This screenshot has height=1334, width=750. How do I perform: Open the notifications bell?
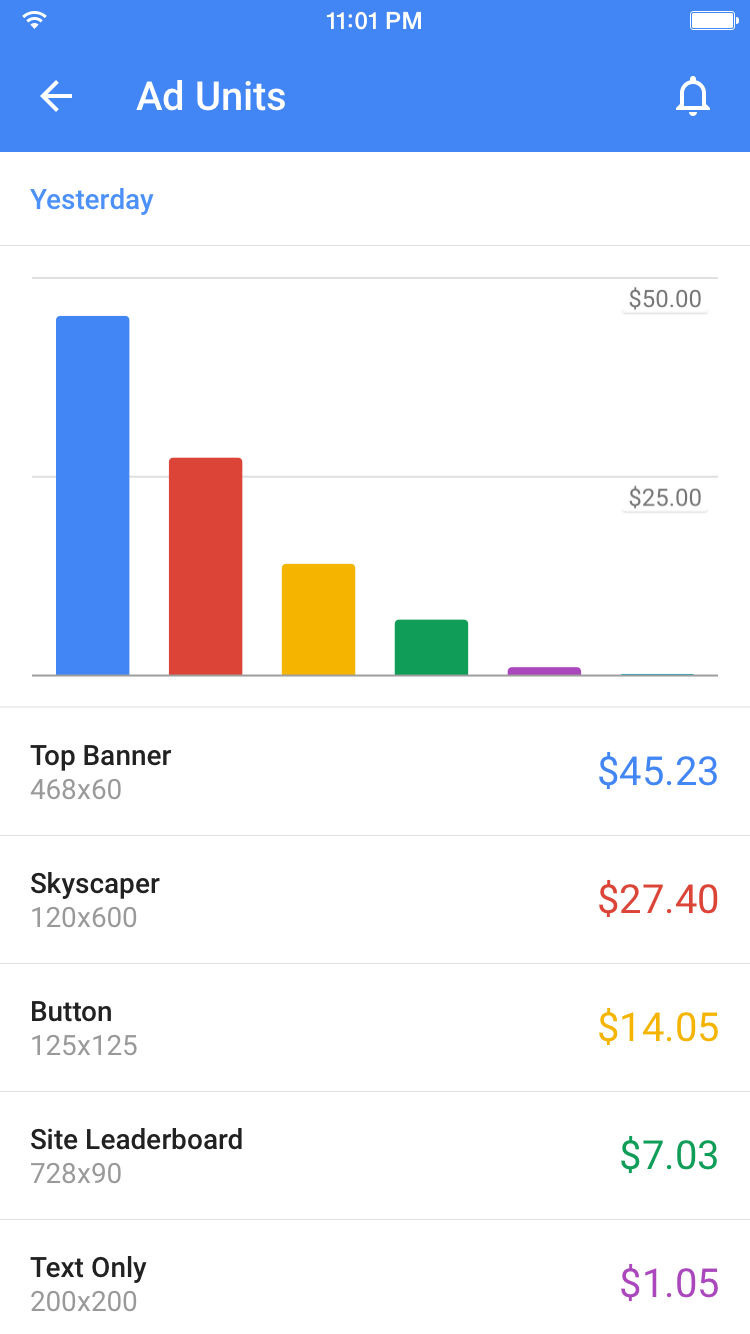click(692, 97)
